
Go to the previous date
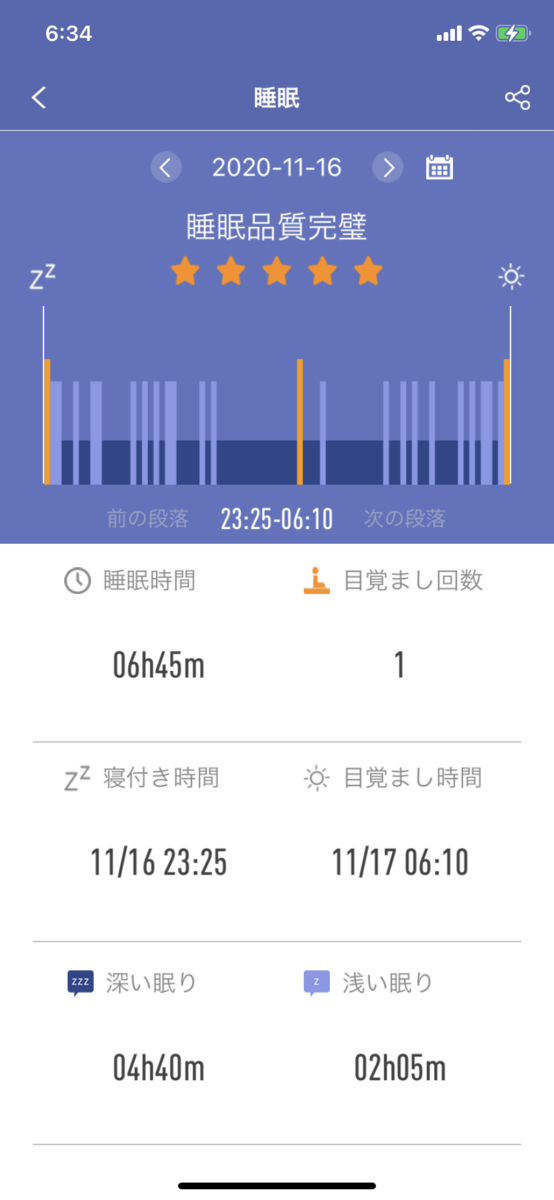166,167
